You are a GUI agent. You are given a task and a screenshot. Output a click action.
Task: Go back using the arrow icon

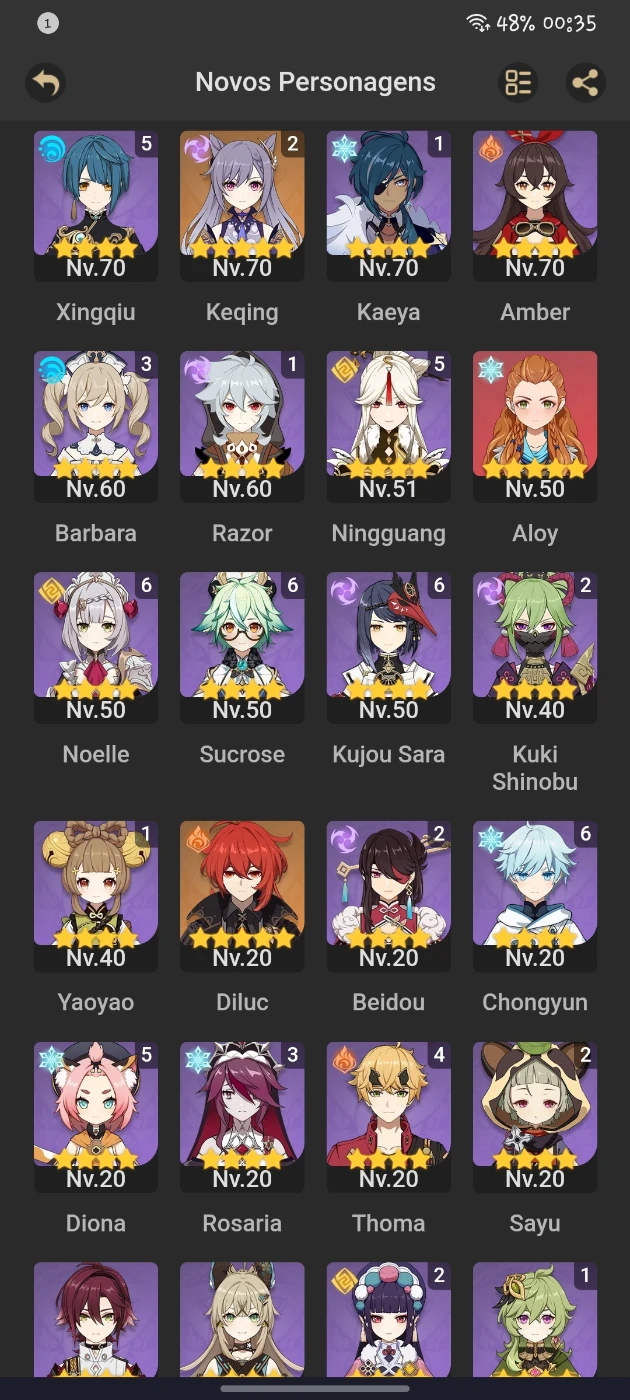pos(45,82)
